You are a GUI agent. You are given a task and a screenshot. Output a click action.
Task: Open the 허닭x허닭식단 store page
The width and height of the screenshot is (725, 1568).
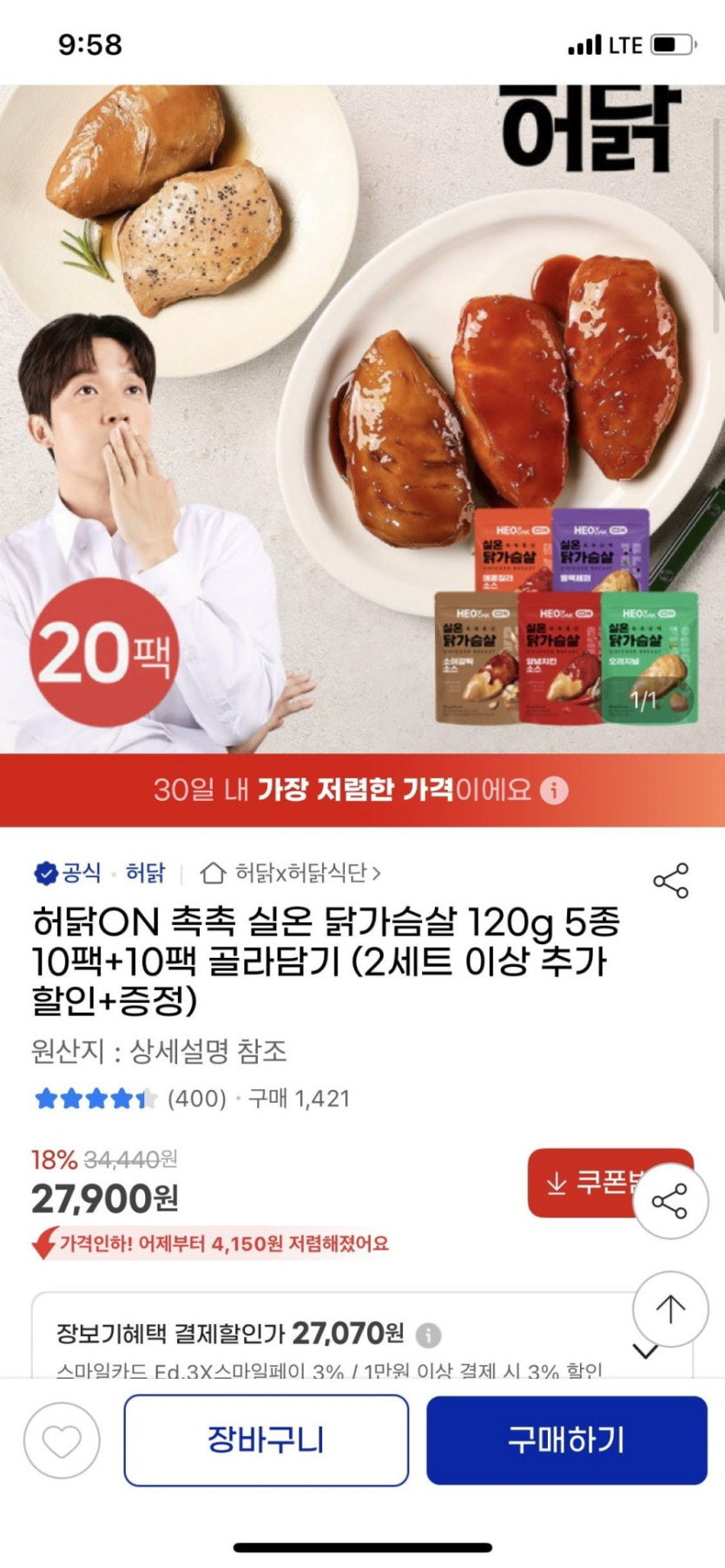tap(291, 873)
